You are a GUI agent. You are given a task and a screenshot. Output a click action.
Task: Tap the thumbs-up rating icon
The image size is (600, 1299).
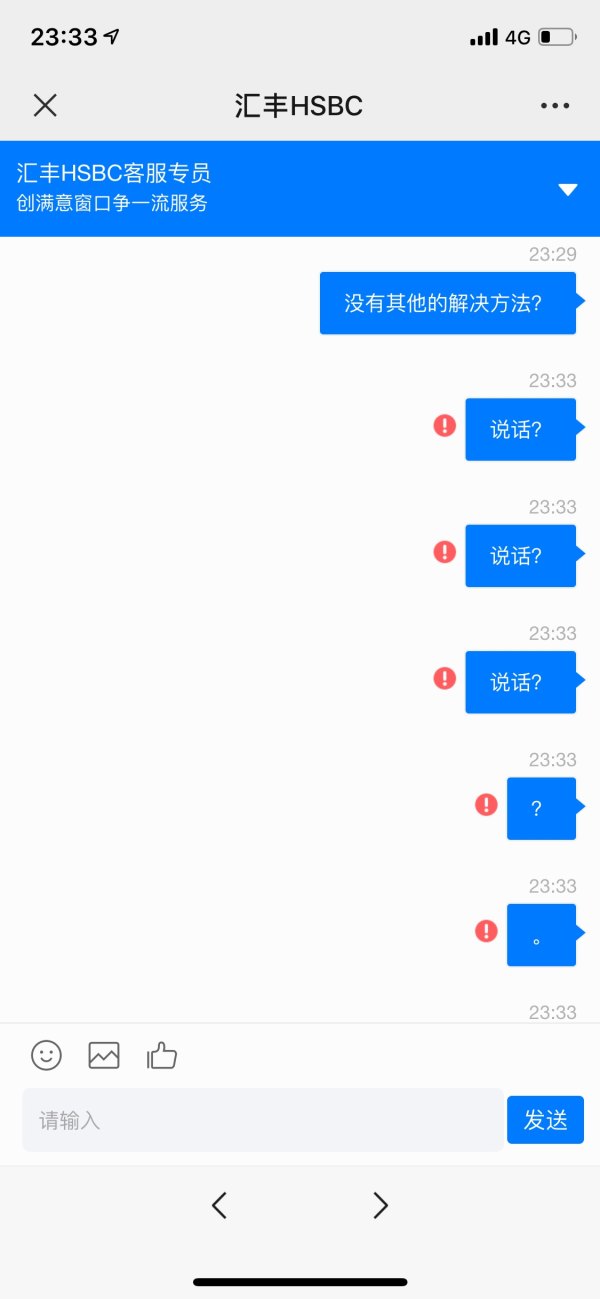tap(162, 1055)
